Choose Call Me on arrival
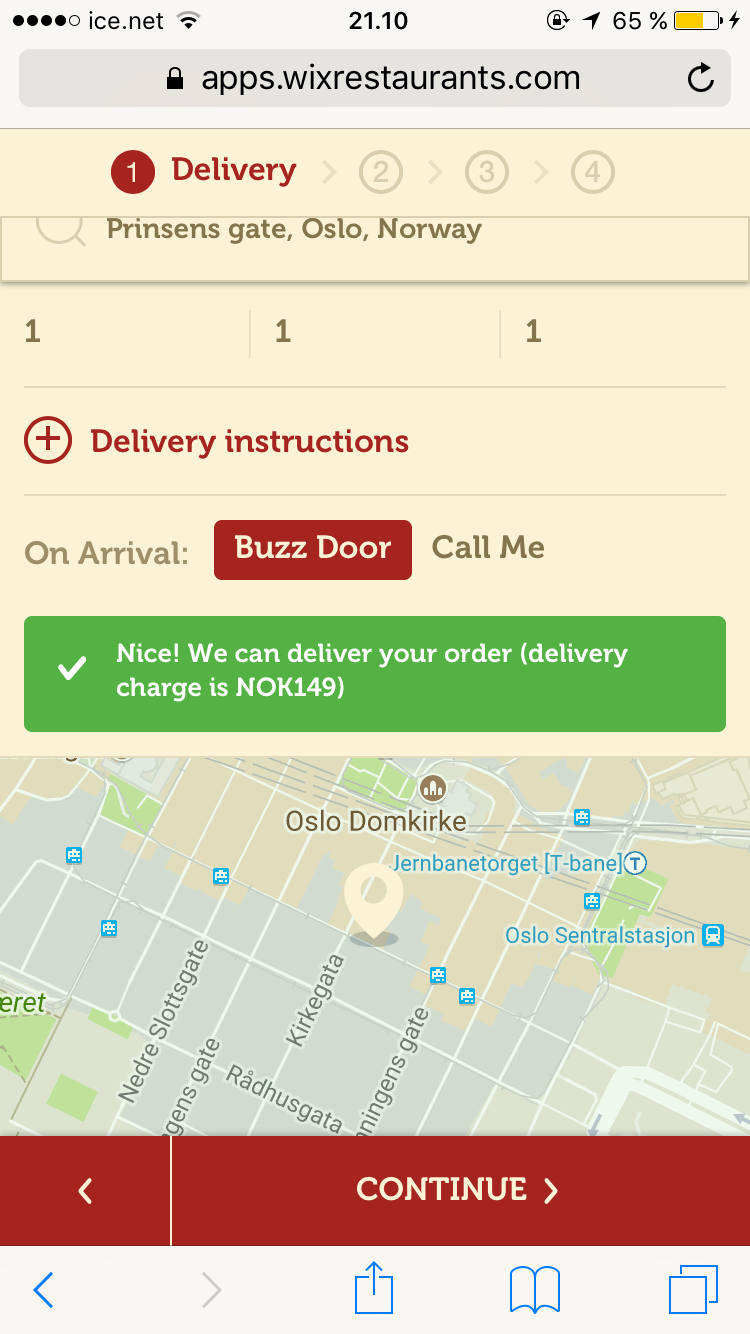 488,548
